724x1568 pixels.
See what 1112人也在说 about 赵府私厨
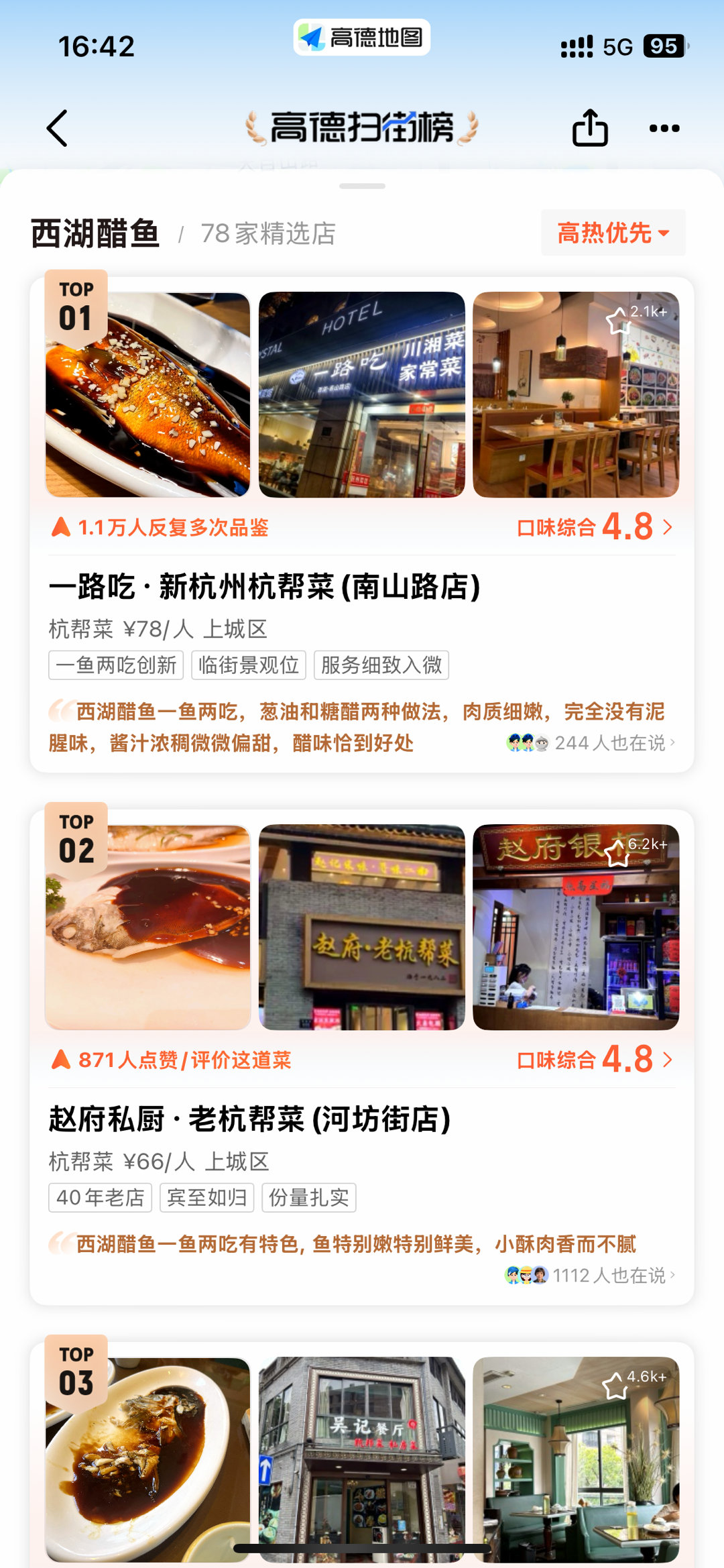(x=590, y=1275)
